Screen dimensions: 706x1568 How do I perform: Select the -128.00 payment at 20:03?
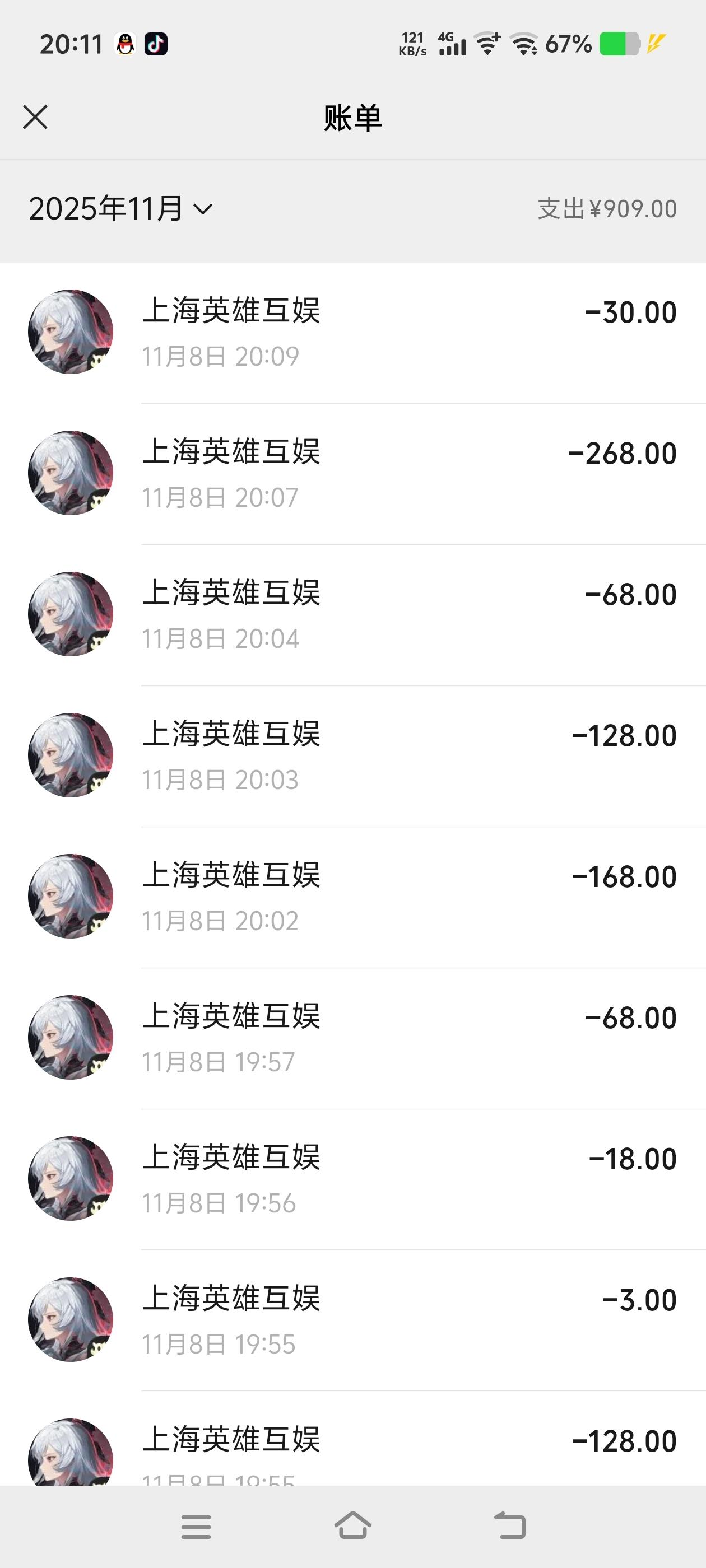[x=352, y=756]
